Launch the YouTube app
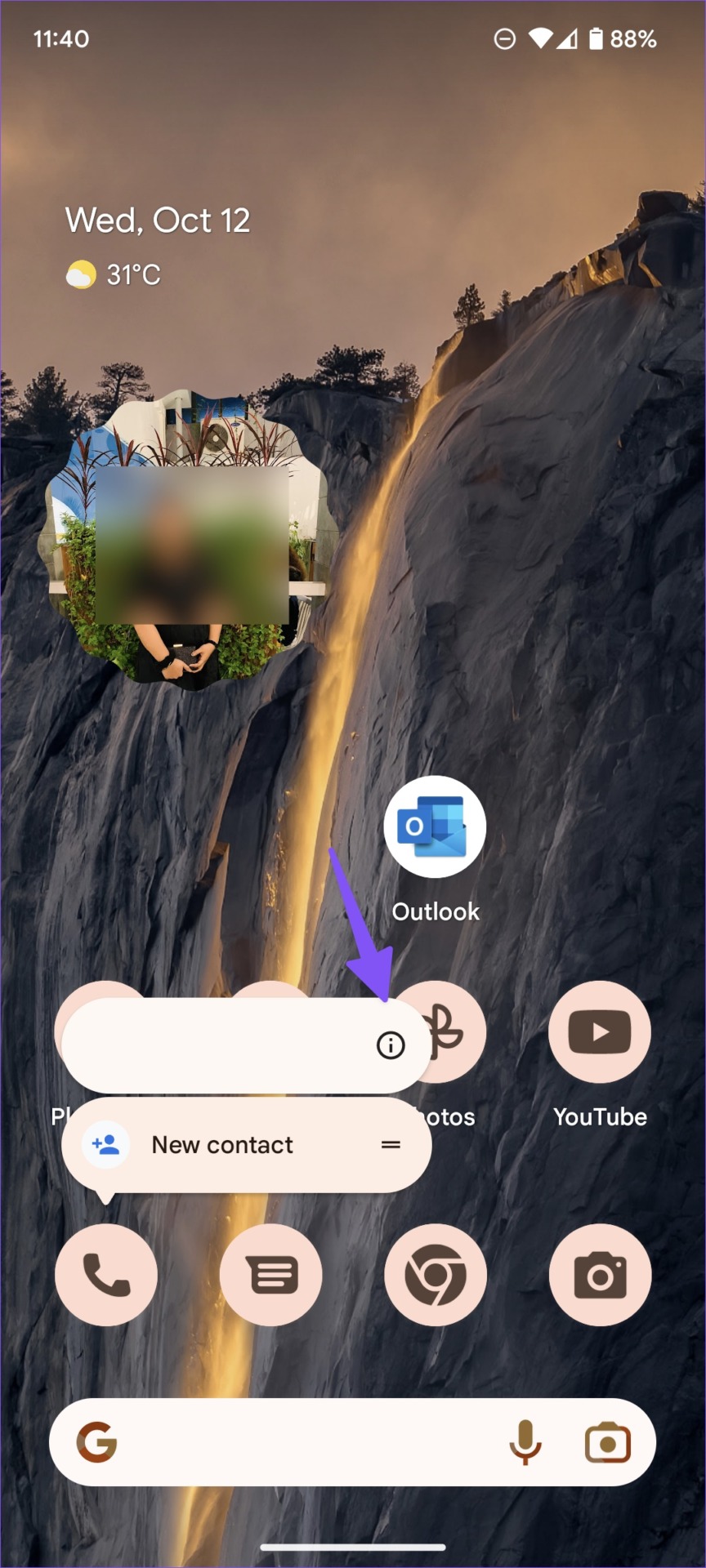 [600, 1032]
